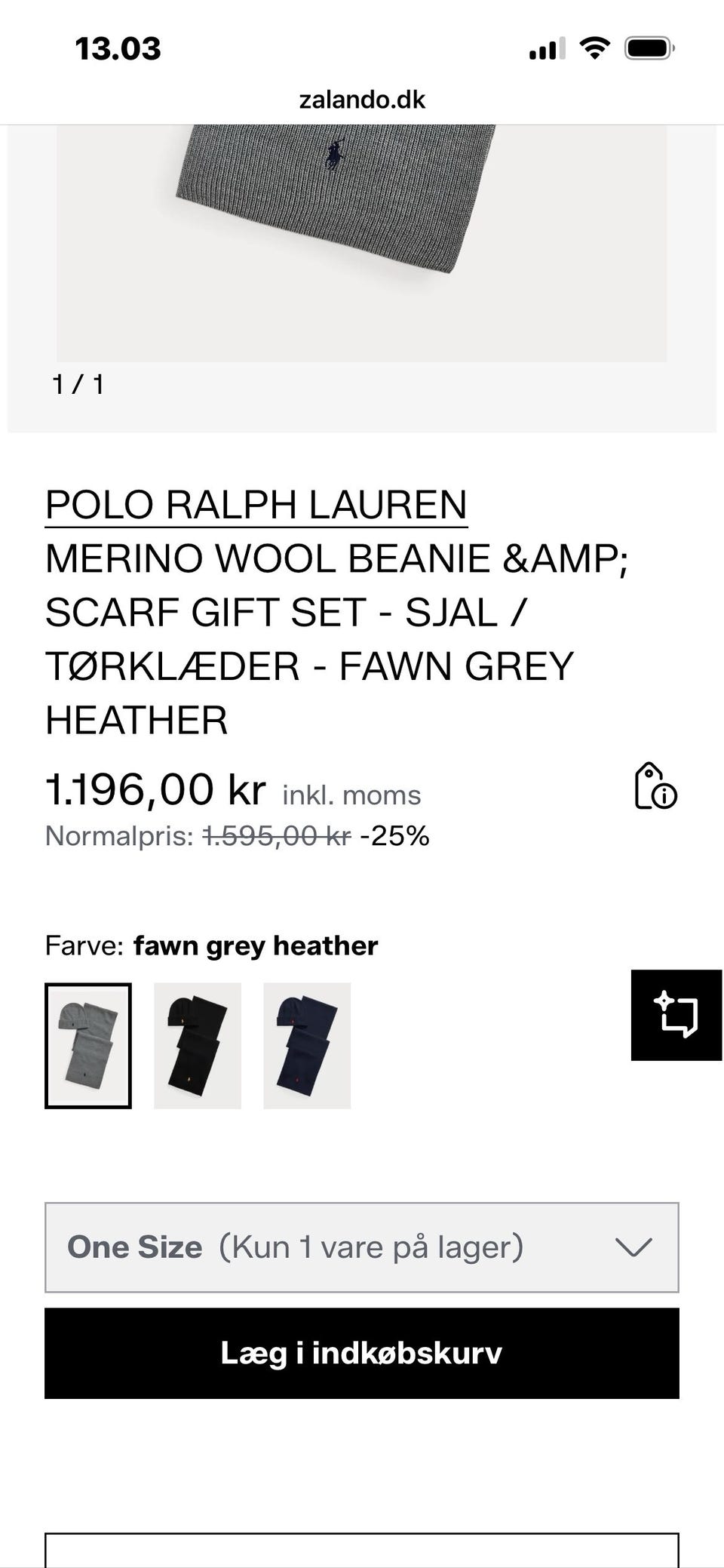
Task: Tap the discounted price 1.196,00 kr
Action: click(155, 789)
